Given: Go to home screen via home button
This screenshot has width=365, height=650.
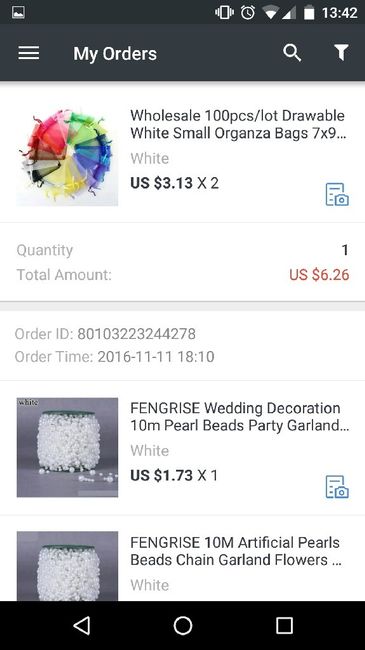Looking at the screenshot, I should (x=182, y=625).
